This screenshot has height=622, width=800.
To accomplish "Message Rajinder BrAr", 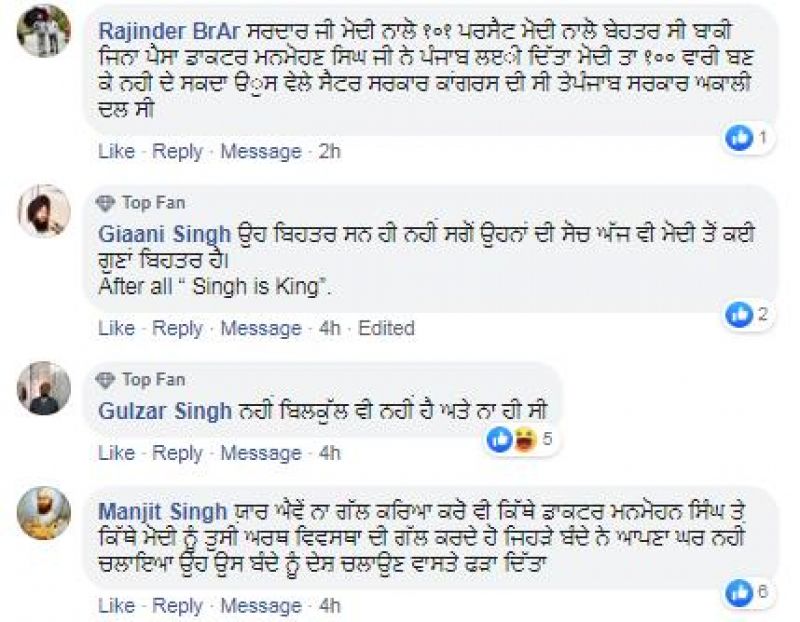I will (260, 152).
